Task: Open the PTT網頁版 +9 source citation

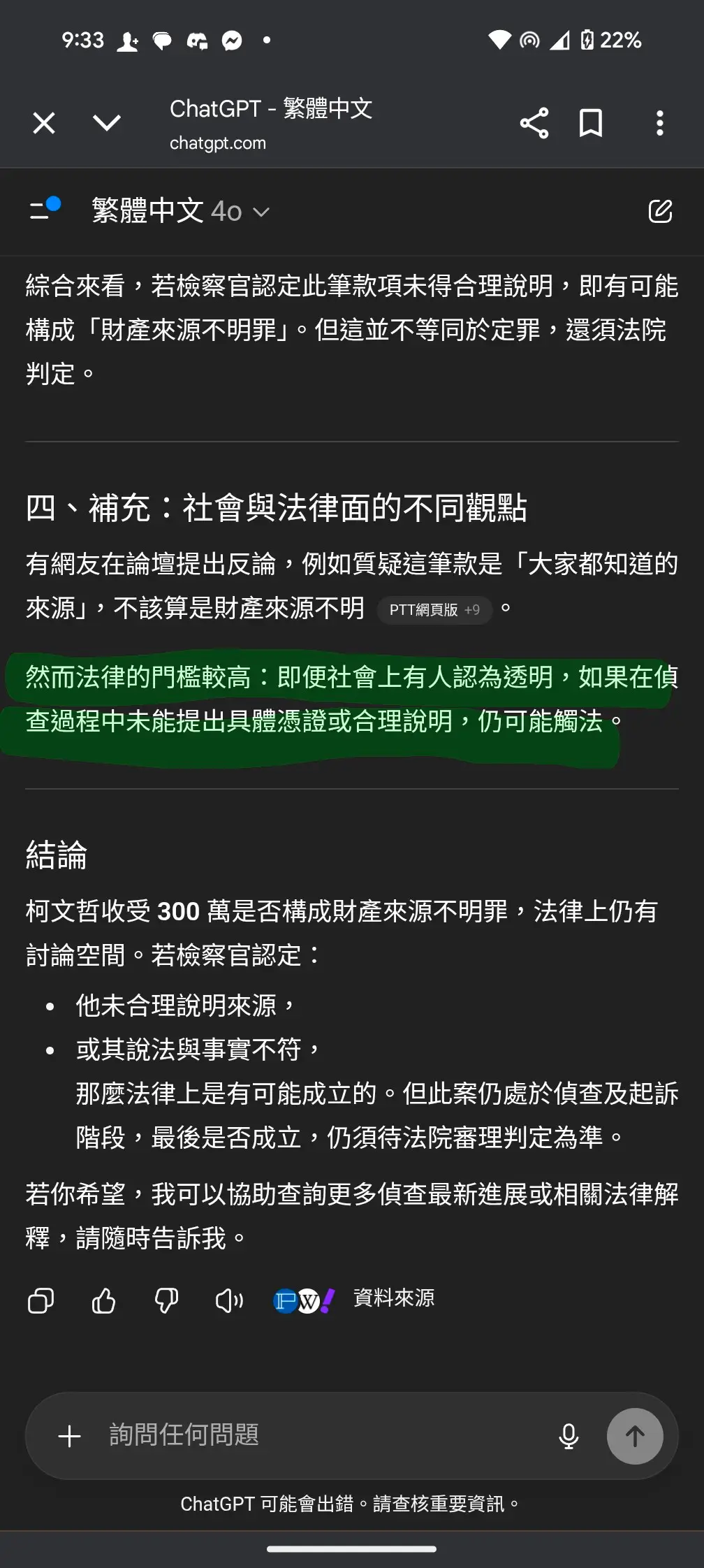Action: point(434,610)
